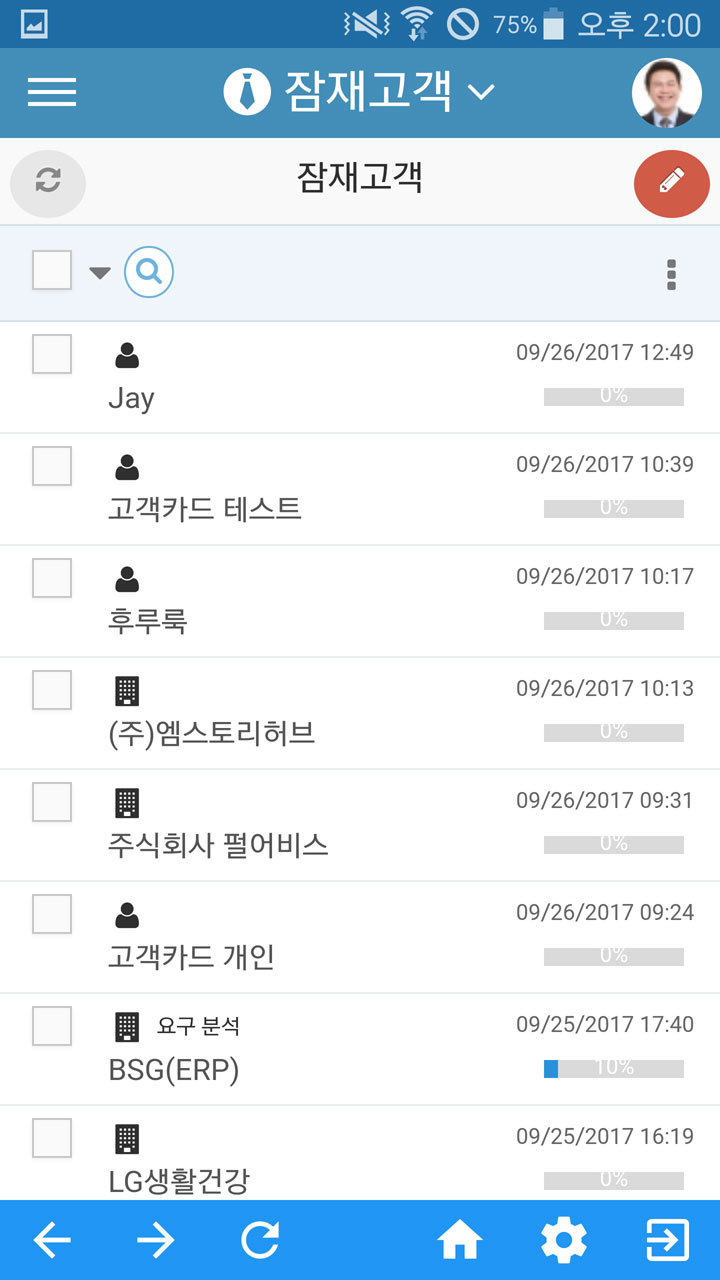
Task: Go back with the bottom left arrow
Action: click(x=52, y=1241)
